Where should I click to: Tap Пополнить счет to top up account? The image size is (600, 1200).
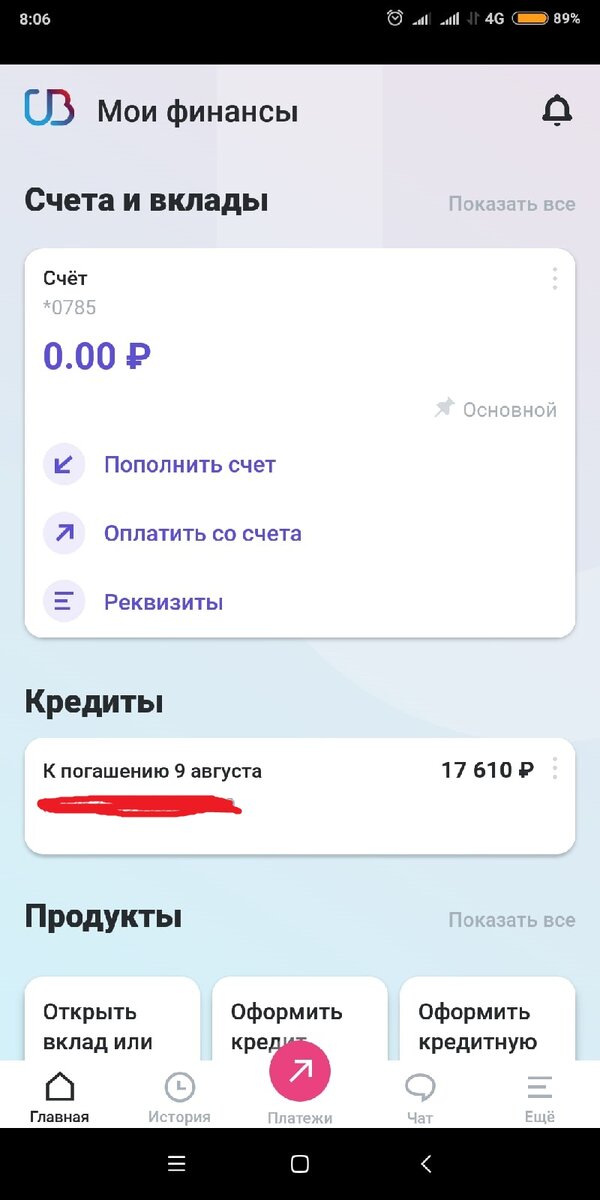pyautogui.click(x=189, y=465)
